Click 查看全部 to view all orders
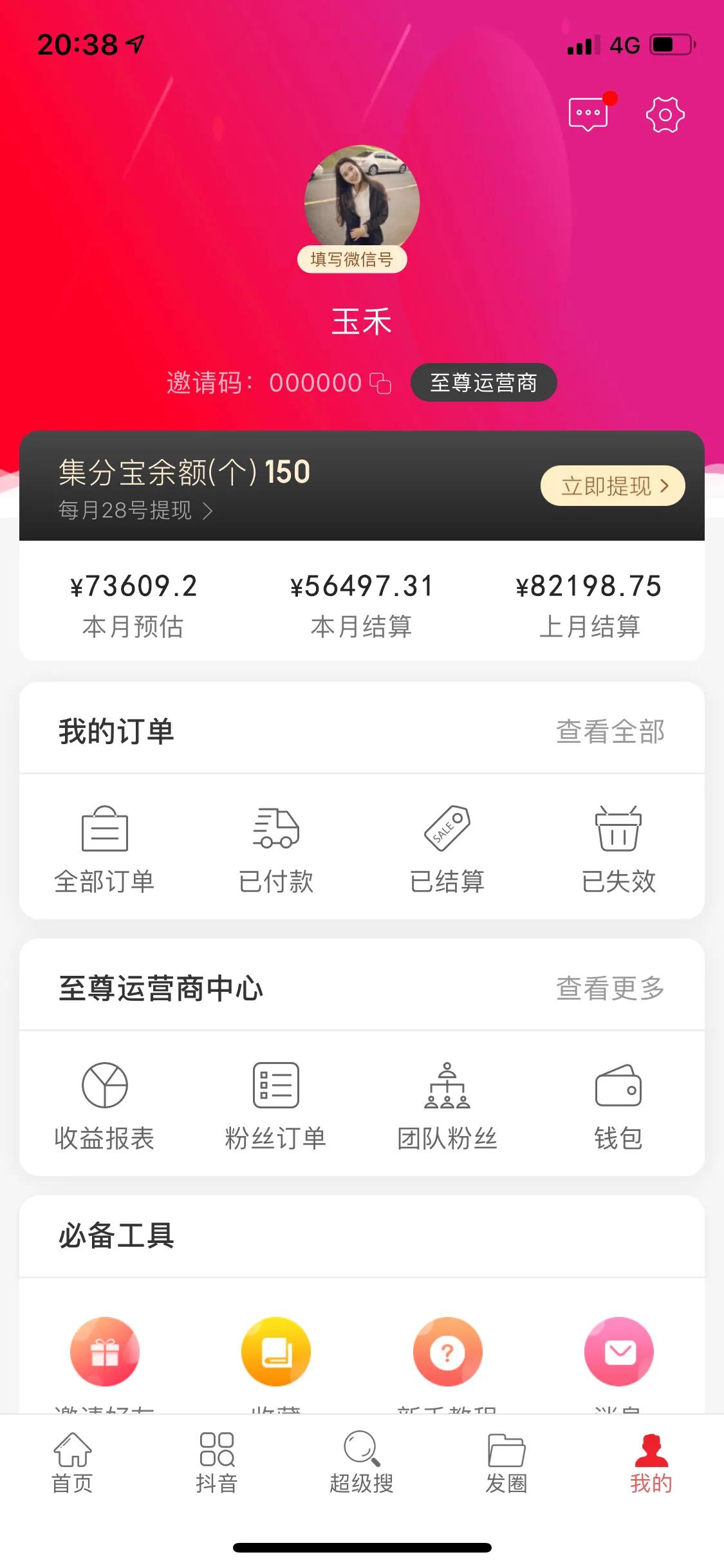Screen dimensions: 724x1568 point(610,731)
